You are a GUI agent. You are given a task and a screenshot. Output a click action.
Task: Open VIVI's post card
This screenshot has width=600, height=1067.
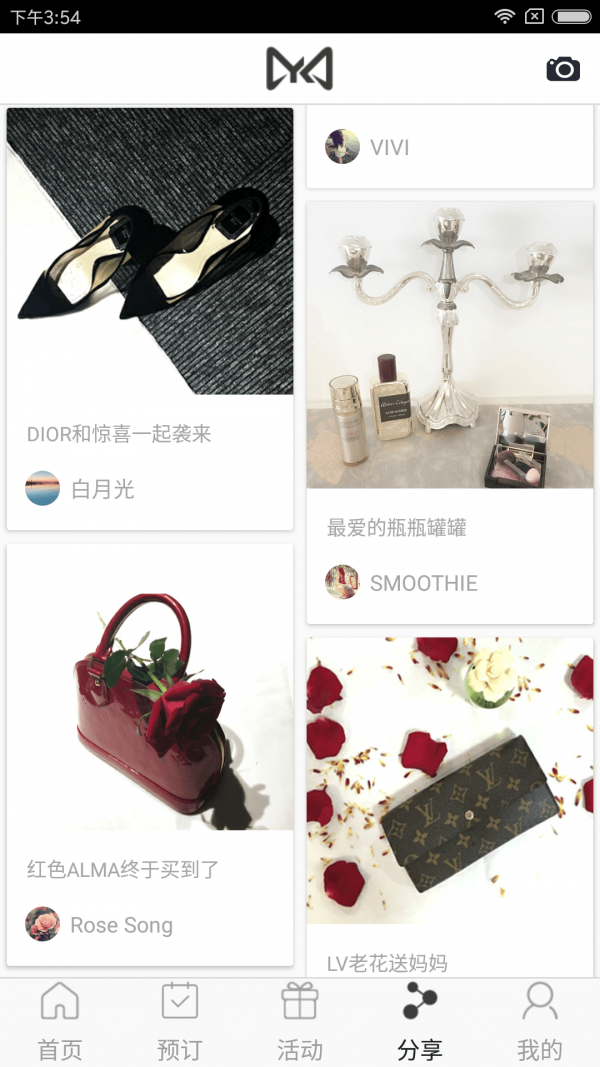449,147
